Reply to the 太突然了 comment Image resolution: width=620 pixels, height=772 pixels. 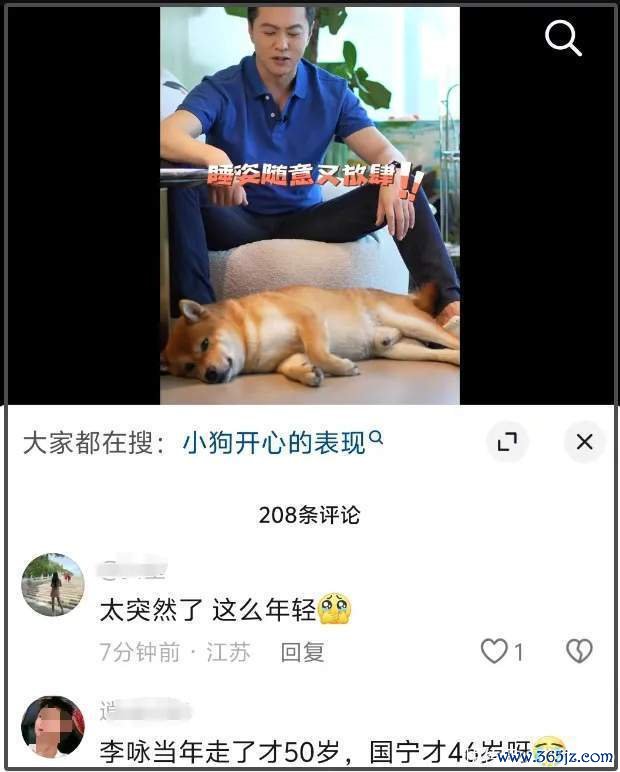(302, 652)
